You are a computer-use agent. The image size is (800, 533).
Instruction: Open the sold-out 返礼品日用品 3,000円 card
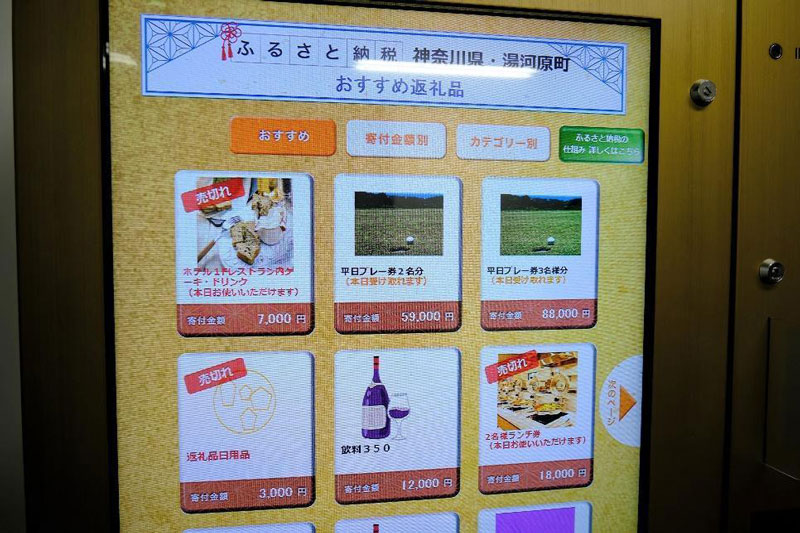click(x=246, y=428)
